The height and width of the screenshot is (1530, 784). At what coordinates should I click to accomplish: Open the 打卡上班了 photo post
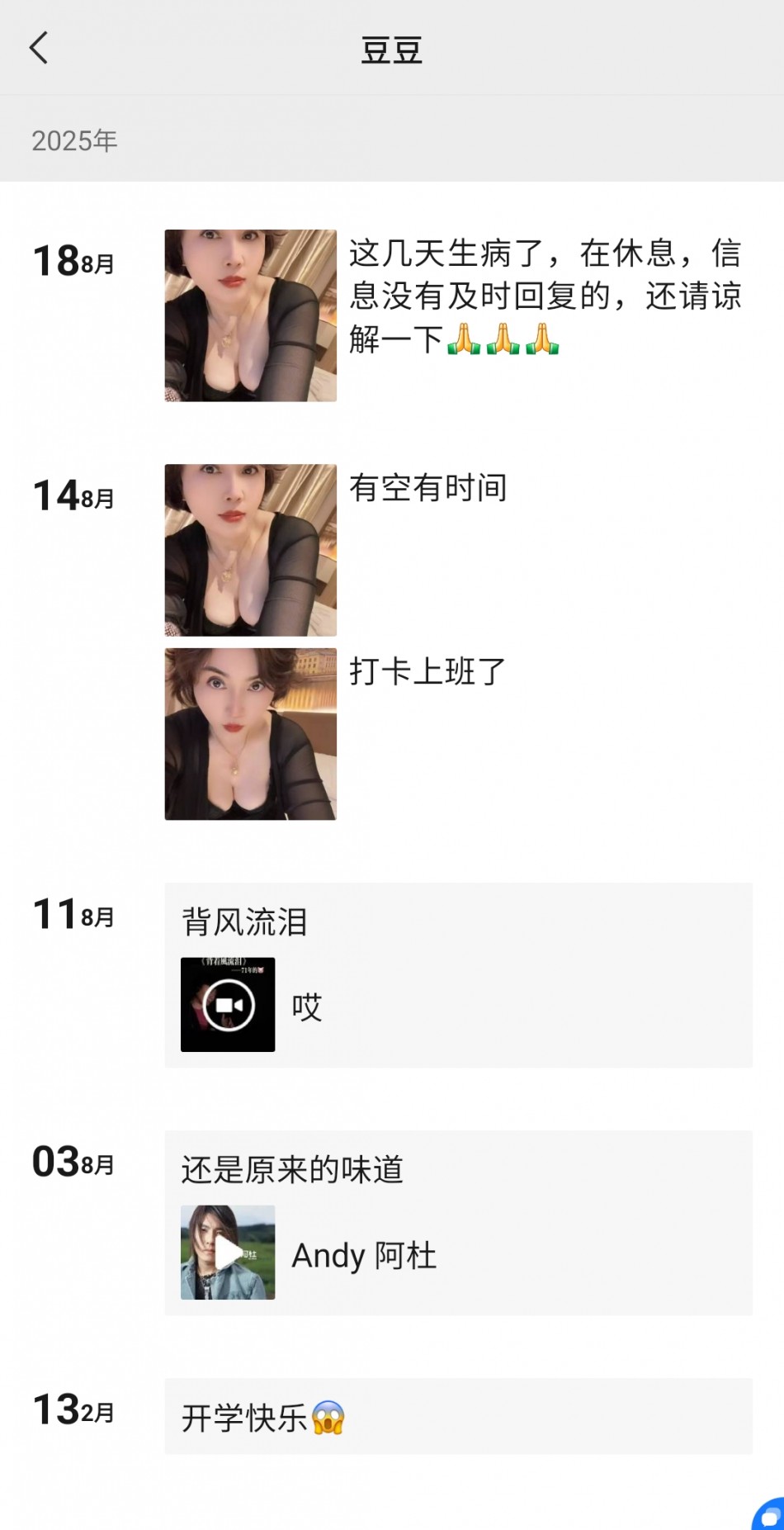(458, 734)
